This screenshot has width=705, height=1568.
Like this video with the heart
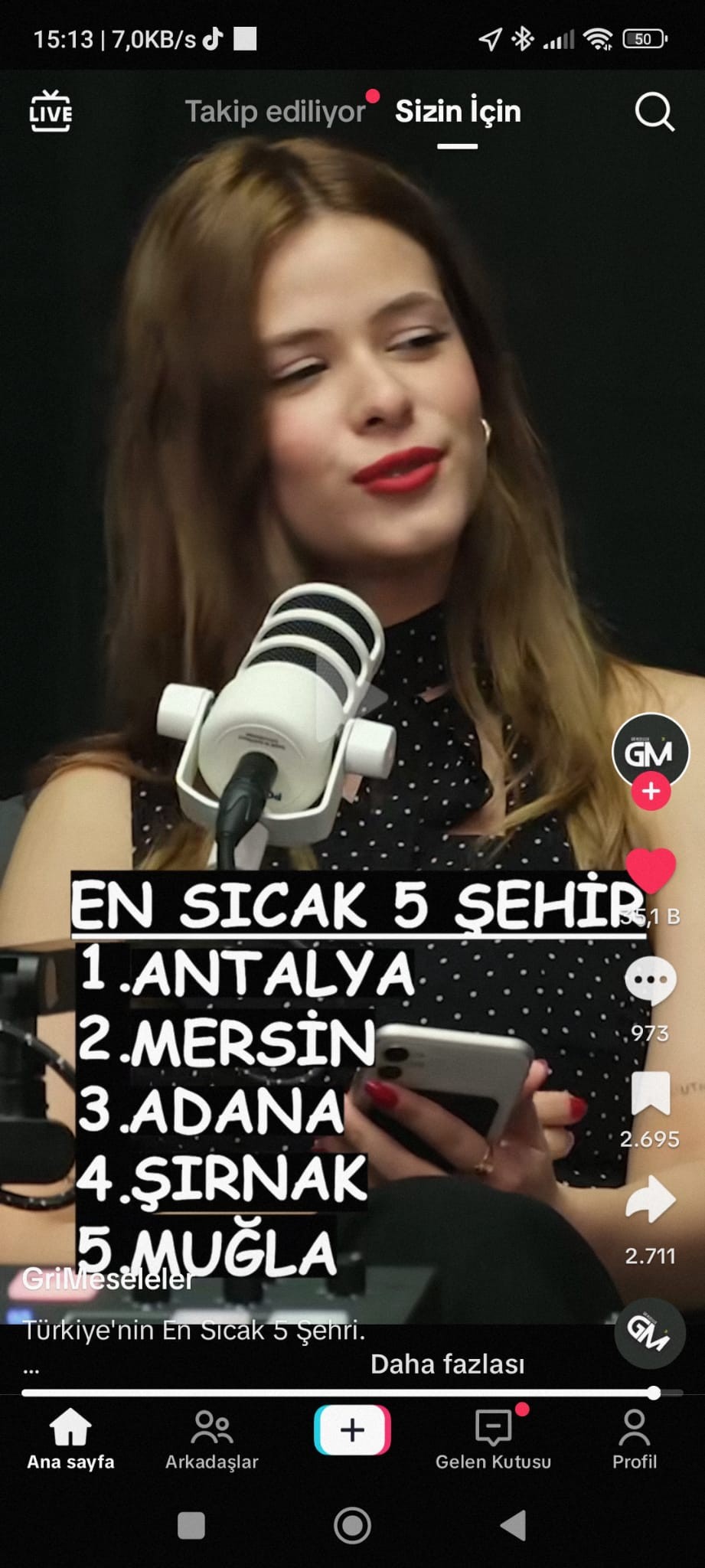click(651, 871)
